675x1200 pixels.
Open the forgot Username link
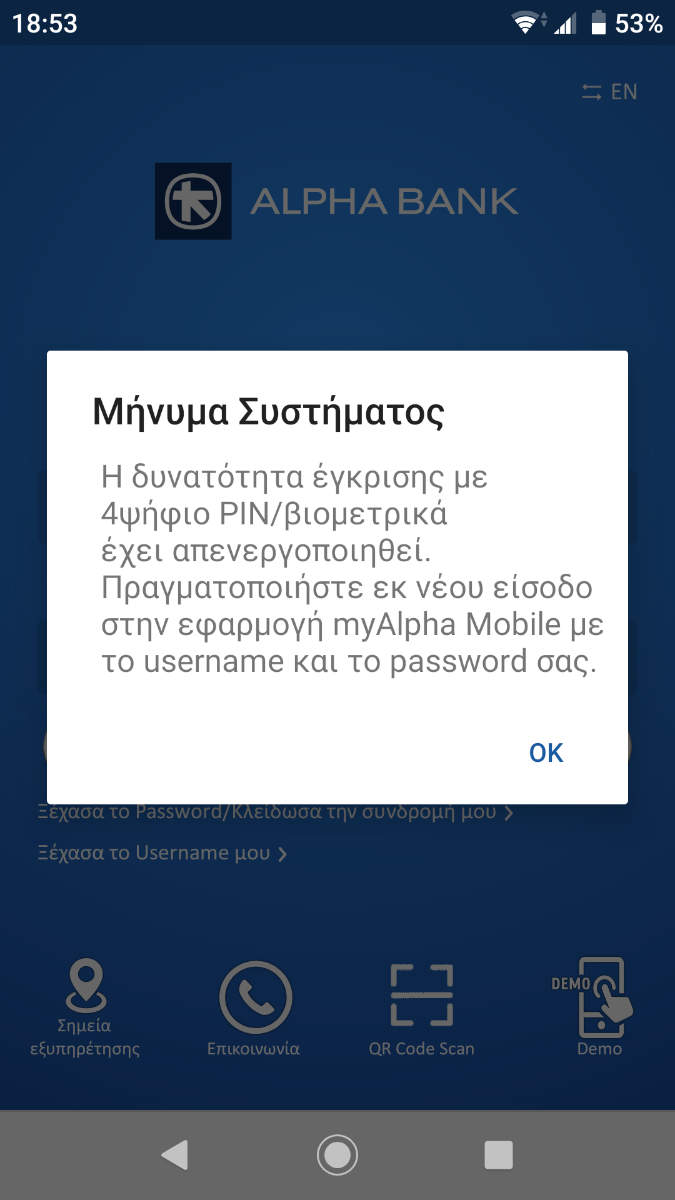[162, 853]
